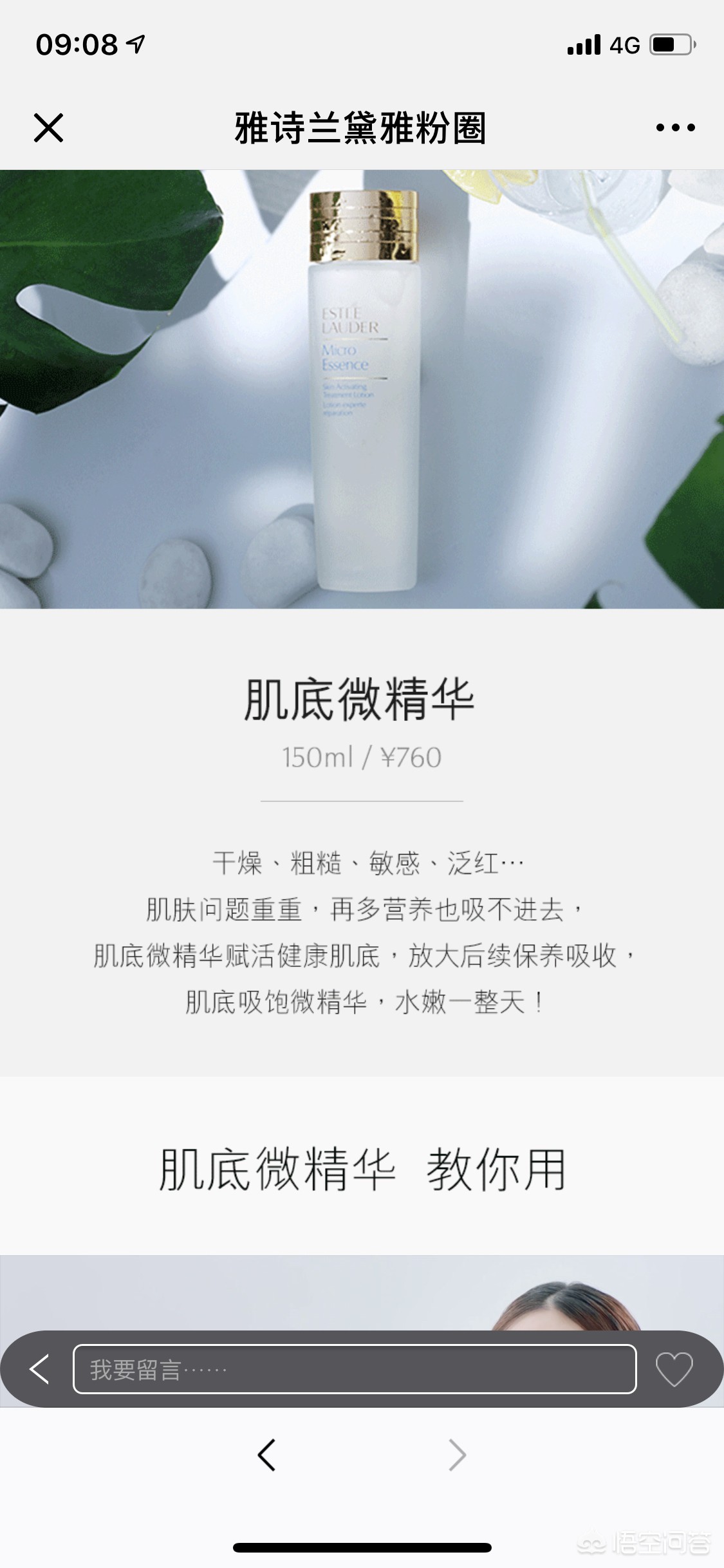This screenshot has height=1568, width=724.
Task: Collapse the comment bar with the left arrow
Action: pyautogui.click(x=39, y=1368)
